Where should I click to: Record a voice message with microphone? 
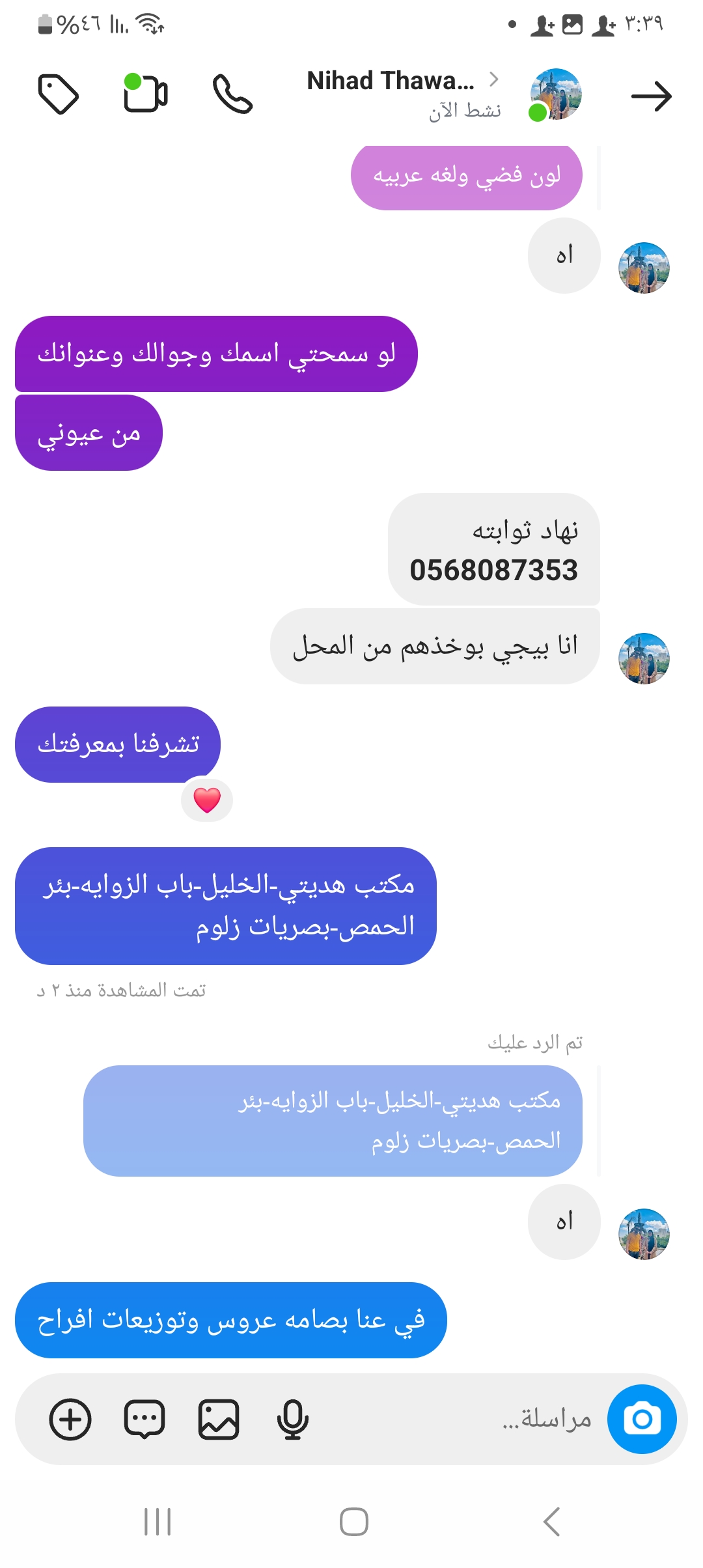pos(292,1419)
